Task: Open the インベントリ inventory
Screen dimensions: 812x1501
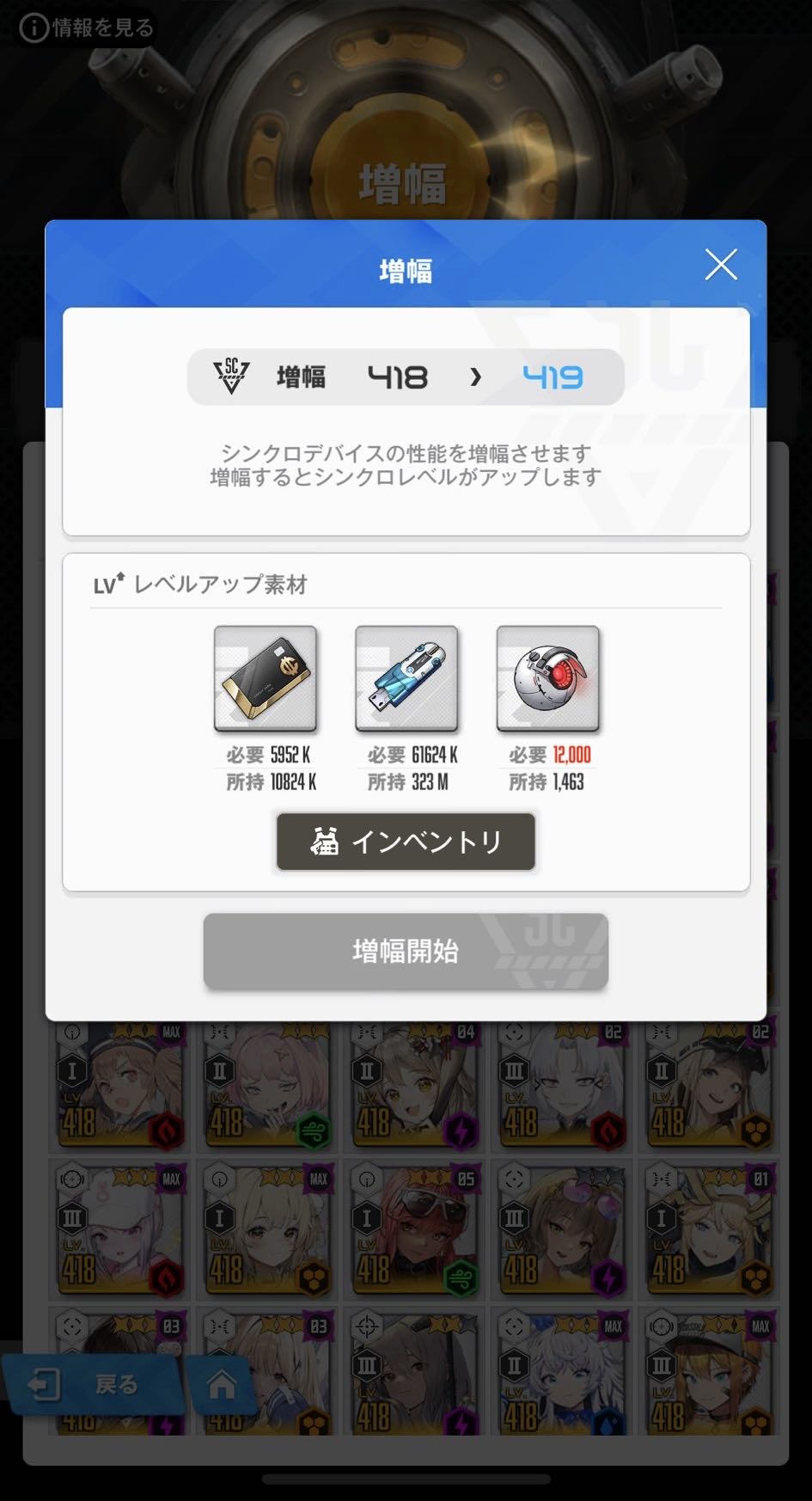Action: tap(406, 842)
